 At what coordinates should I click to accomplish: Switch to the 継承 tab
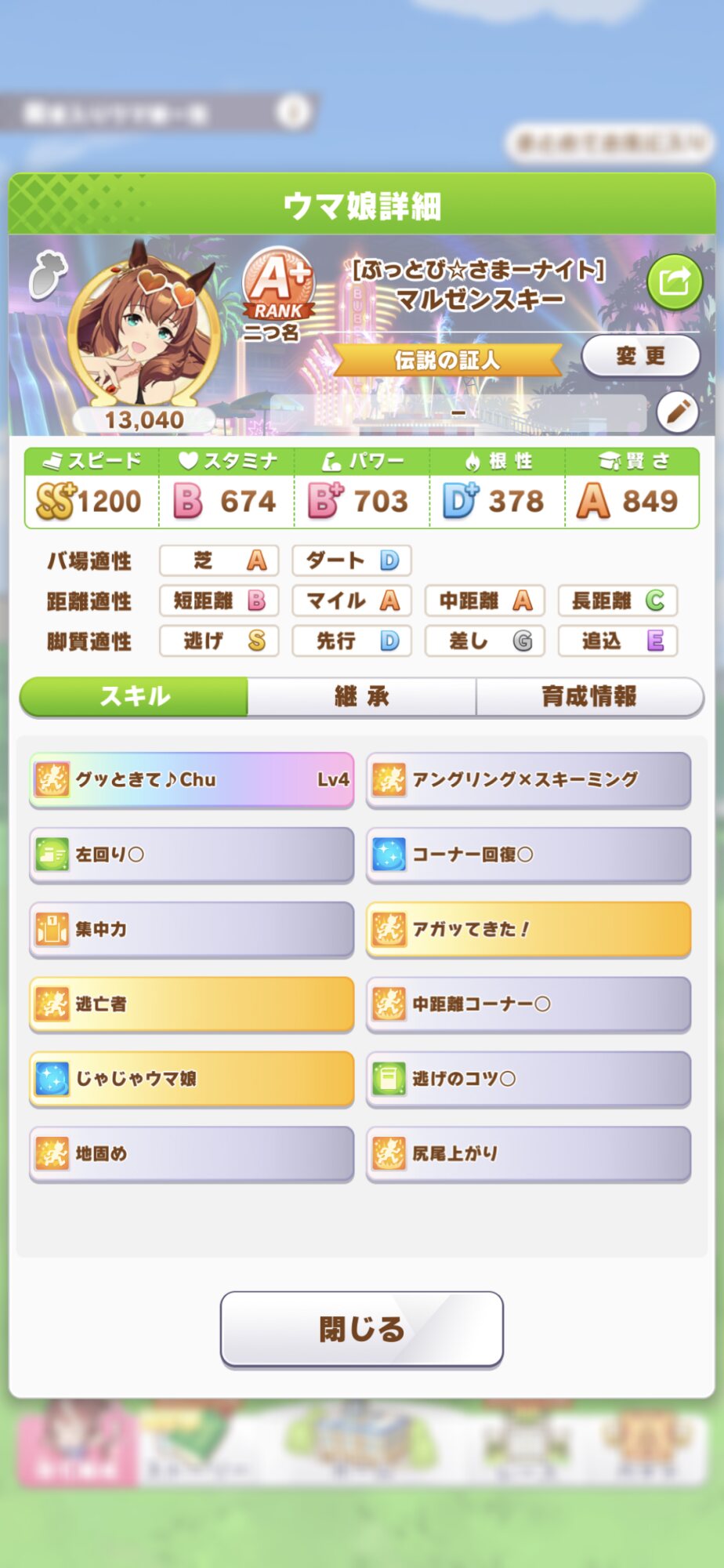point(361,696)
